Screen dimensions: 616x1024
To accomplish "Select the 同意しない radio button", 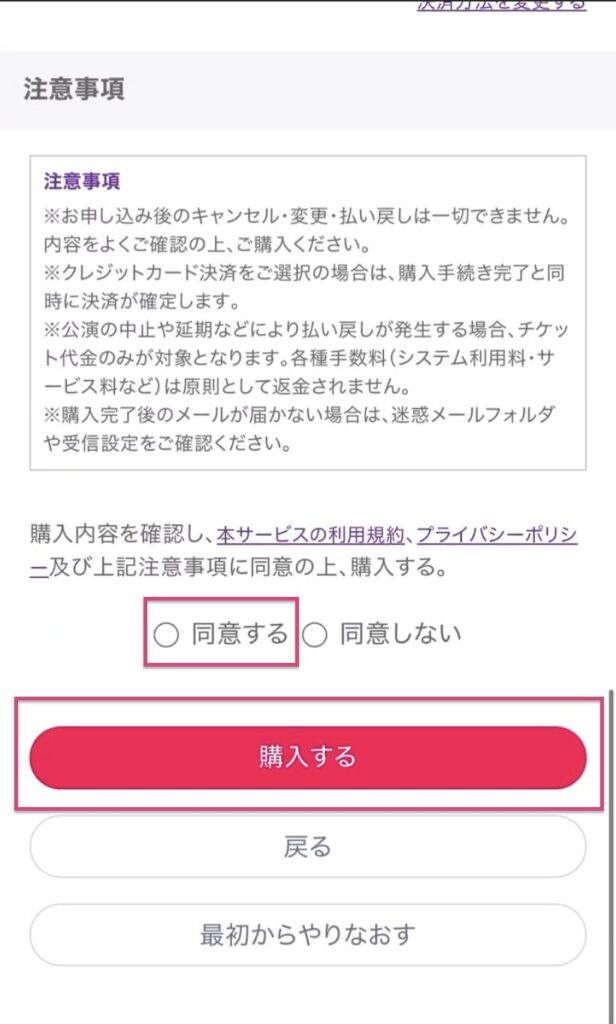I will (x=315, y=634).
